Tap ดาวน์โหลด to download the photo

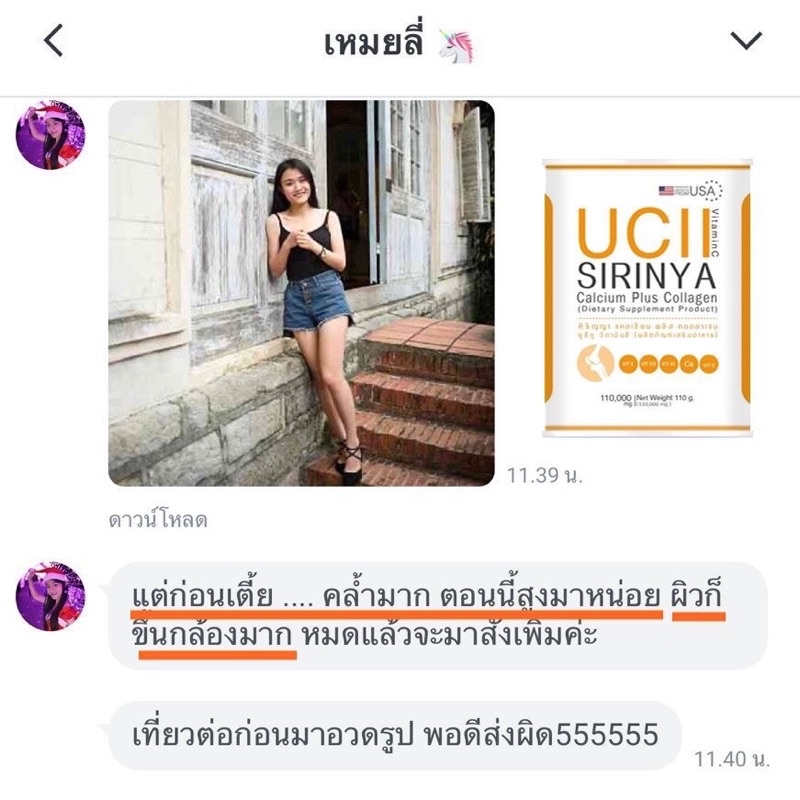pos(158,520)
